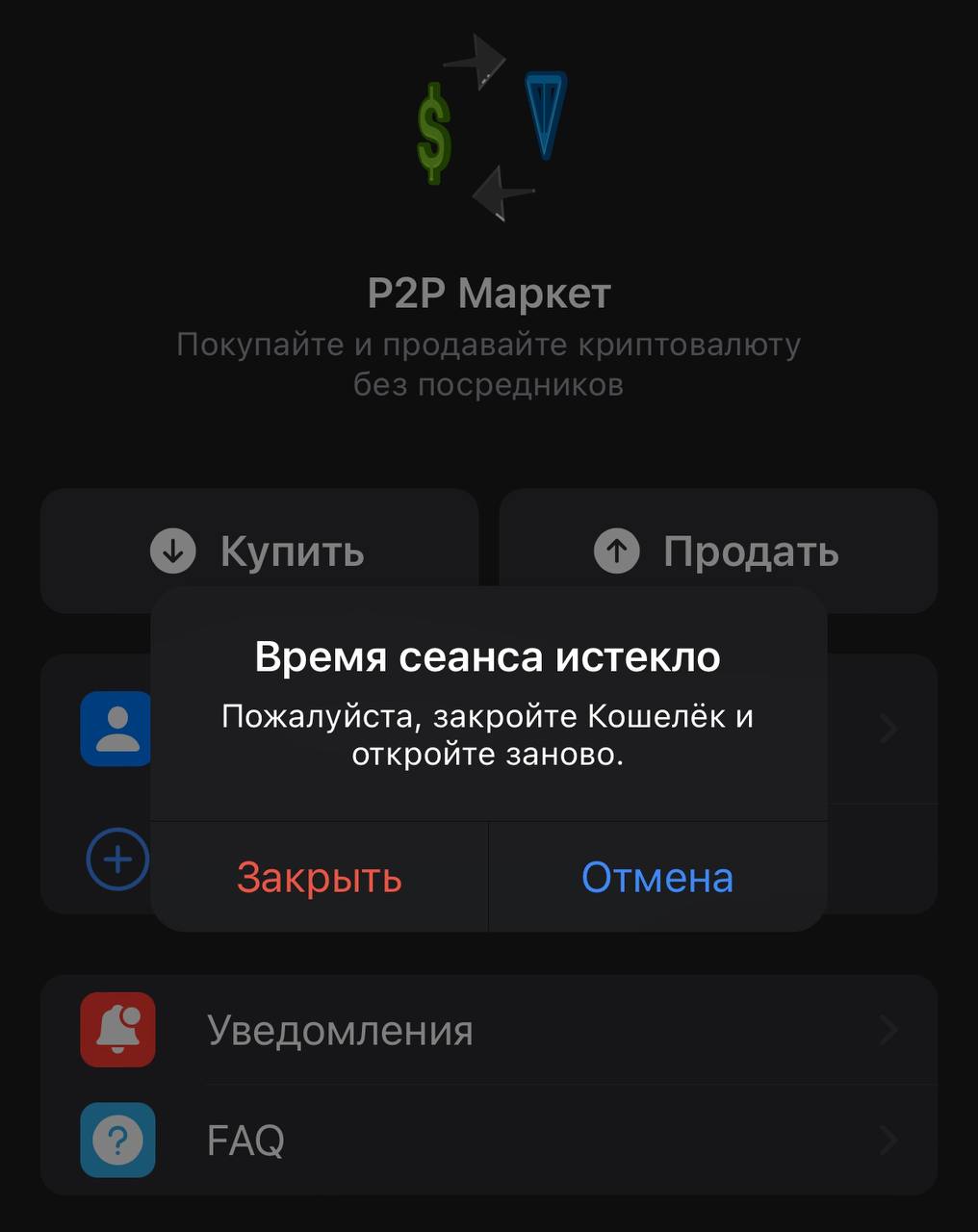Open Уведомления row
The image size is (978, 1232).
coord(489,1030)
